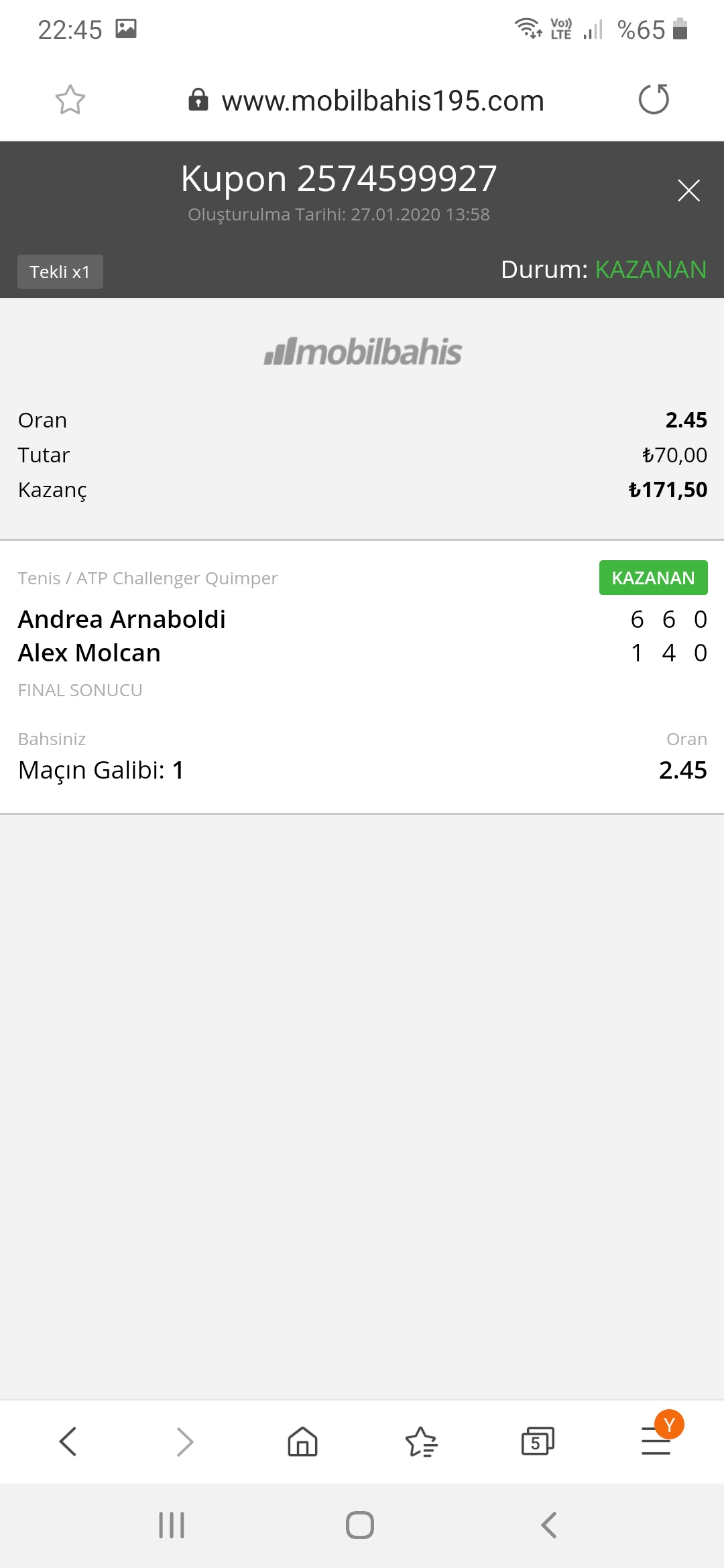The height and width of the screenshot is (1568, 724).
Task: Tap the system home button
Action: [x=360, y=1525]
